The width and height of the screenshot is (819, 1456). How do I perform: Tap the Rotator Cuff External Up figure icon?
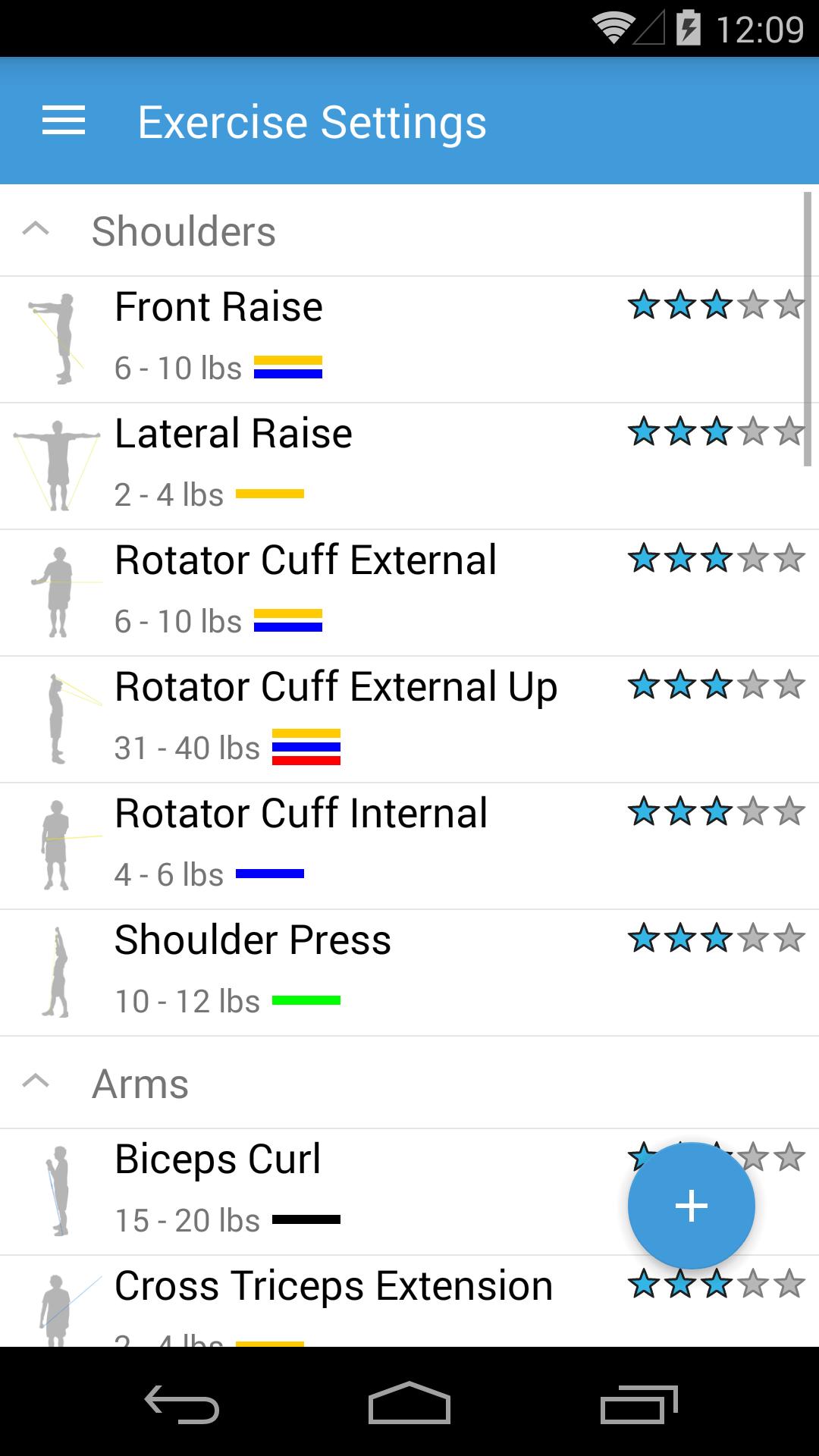pos(57,719)
